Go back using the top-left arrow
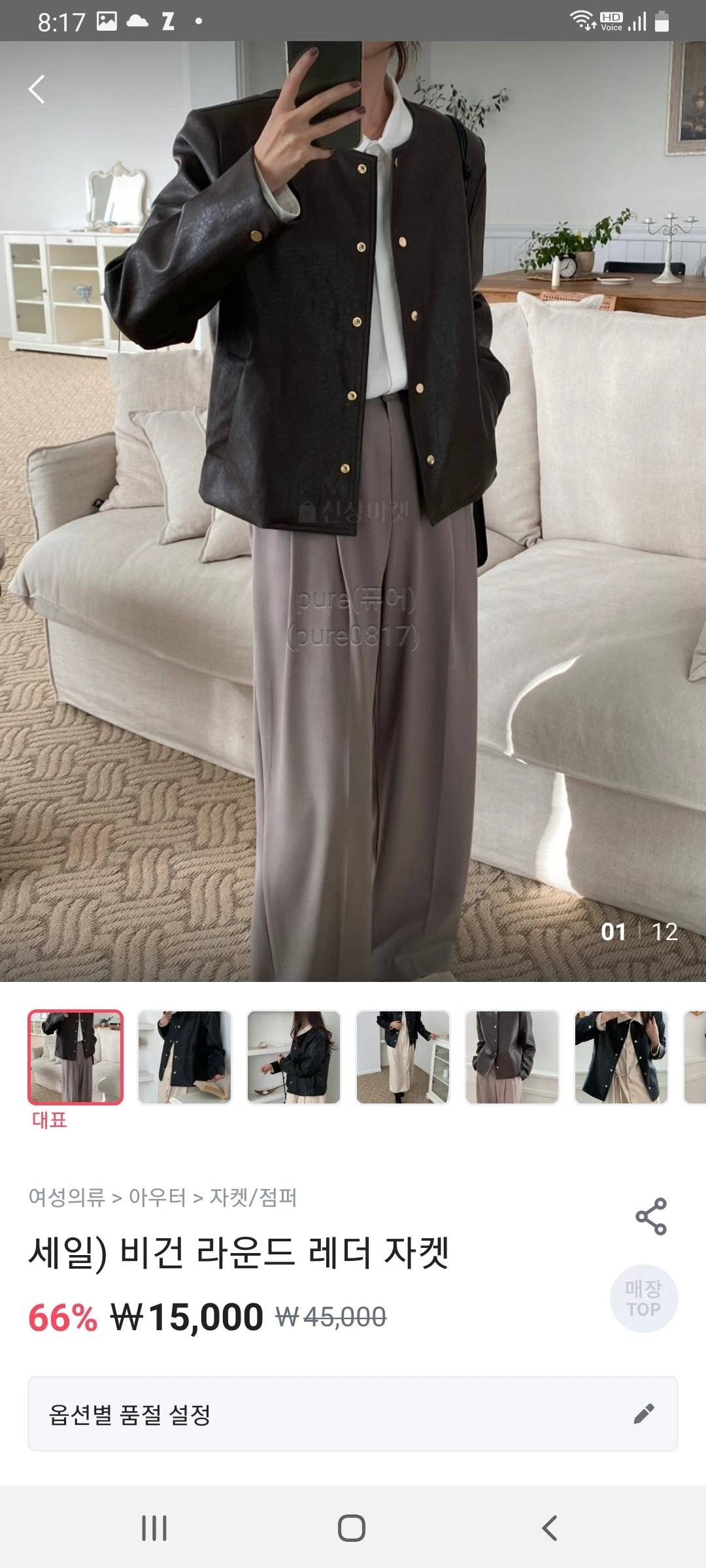The height and width of the screenshot is (1568, 706). (37, 89)
